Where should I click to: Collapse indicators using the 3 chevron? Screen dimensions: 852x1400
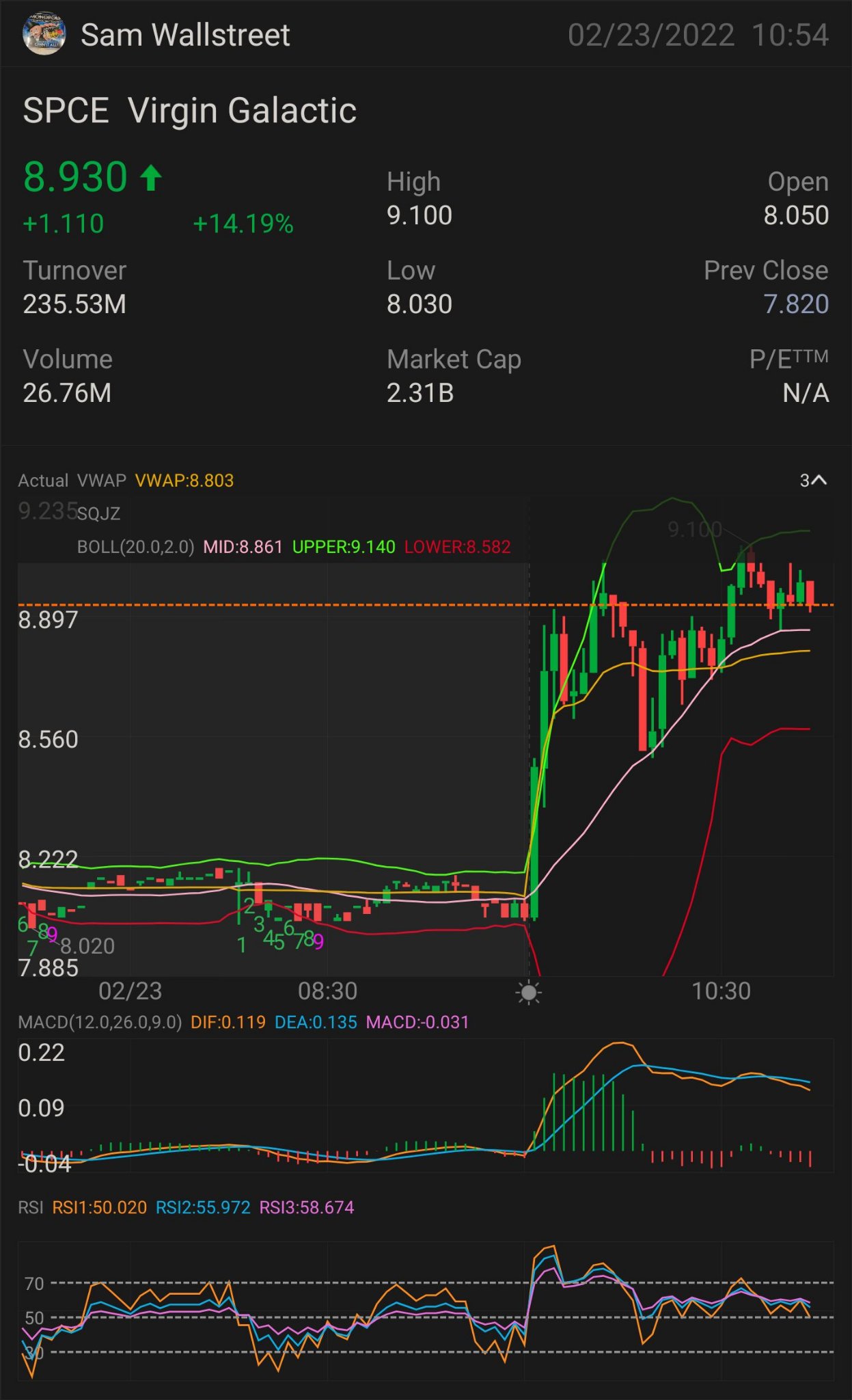(x=813, y=481)
